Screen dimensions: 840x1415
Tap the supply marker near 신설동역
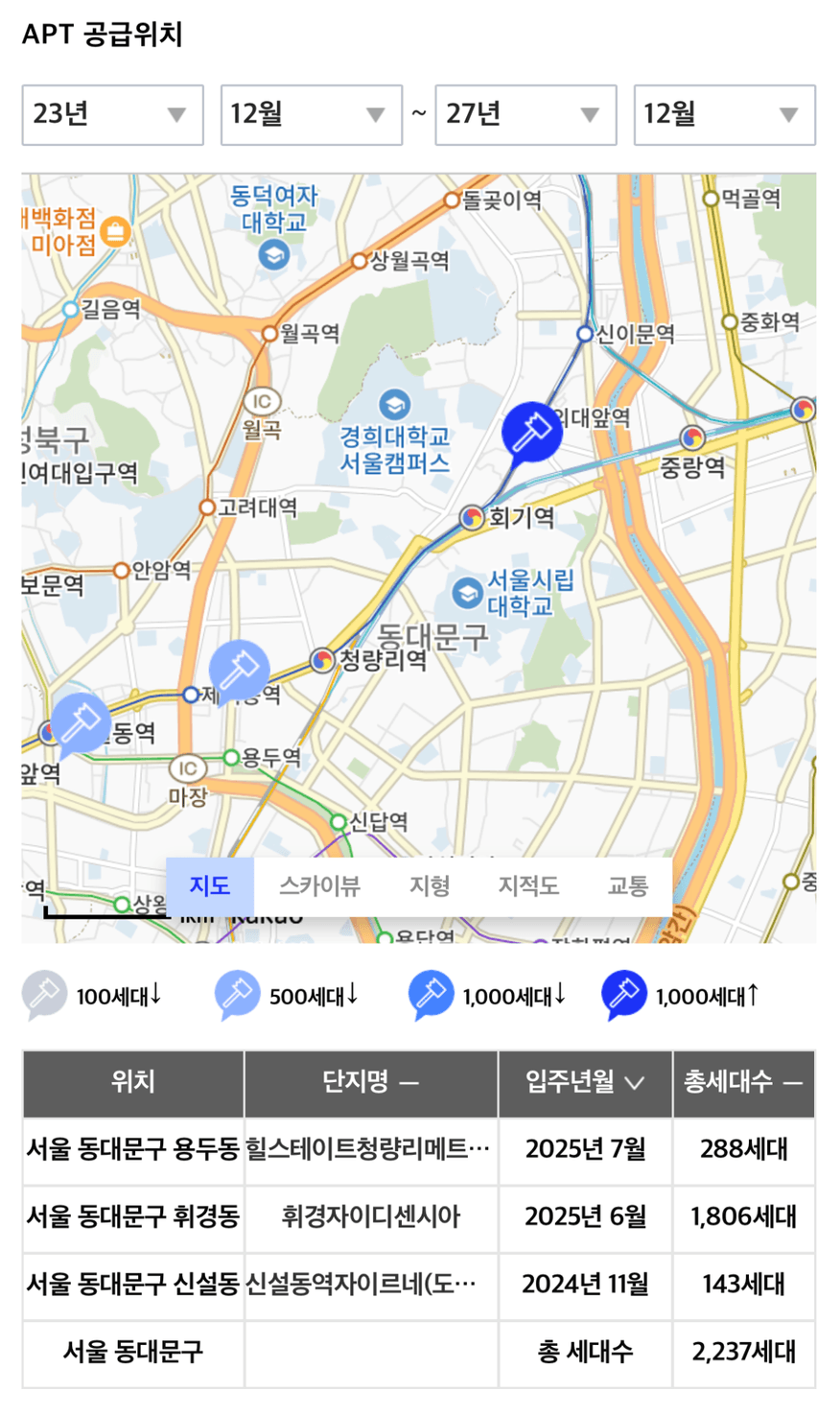(81, 721)
